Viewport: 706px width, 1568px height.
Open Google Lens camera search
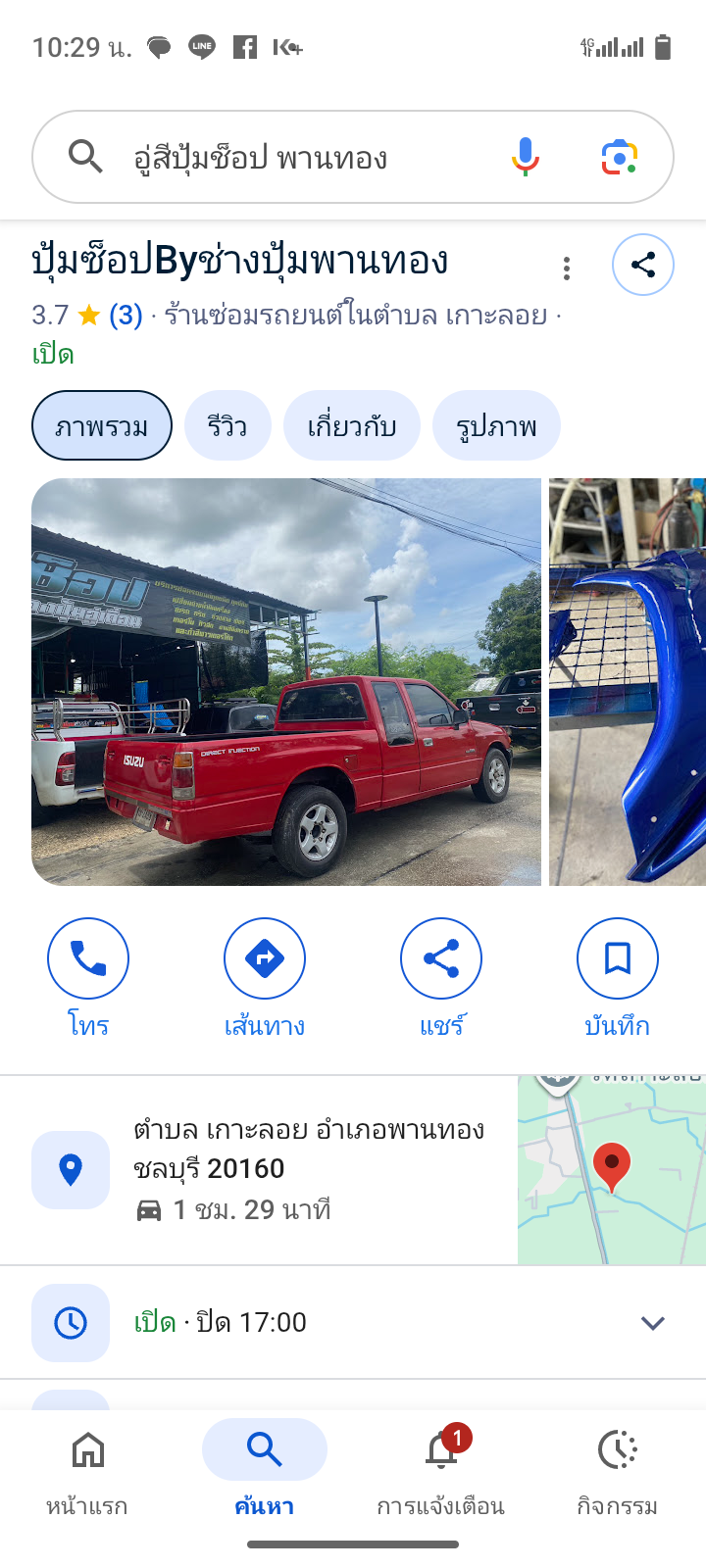click(x=619, y=157)
